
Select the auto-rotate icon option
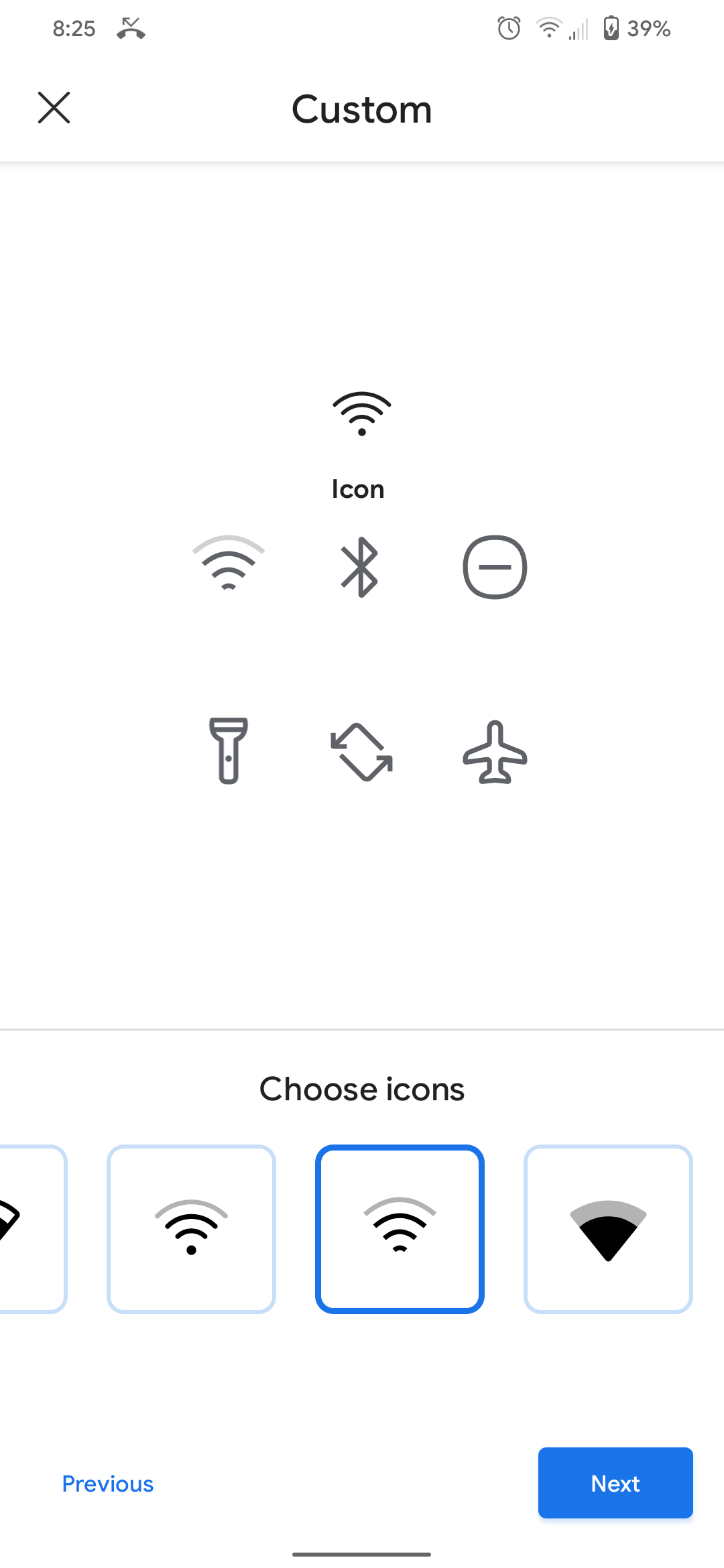click(361, 750)
